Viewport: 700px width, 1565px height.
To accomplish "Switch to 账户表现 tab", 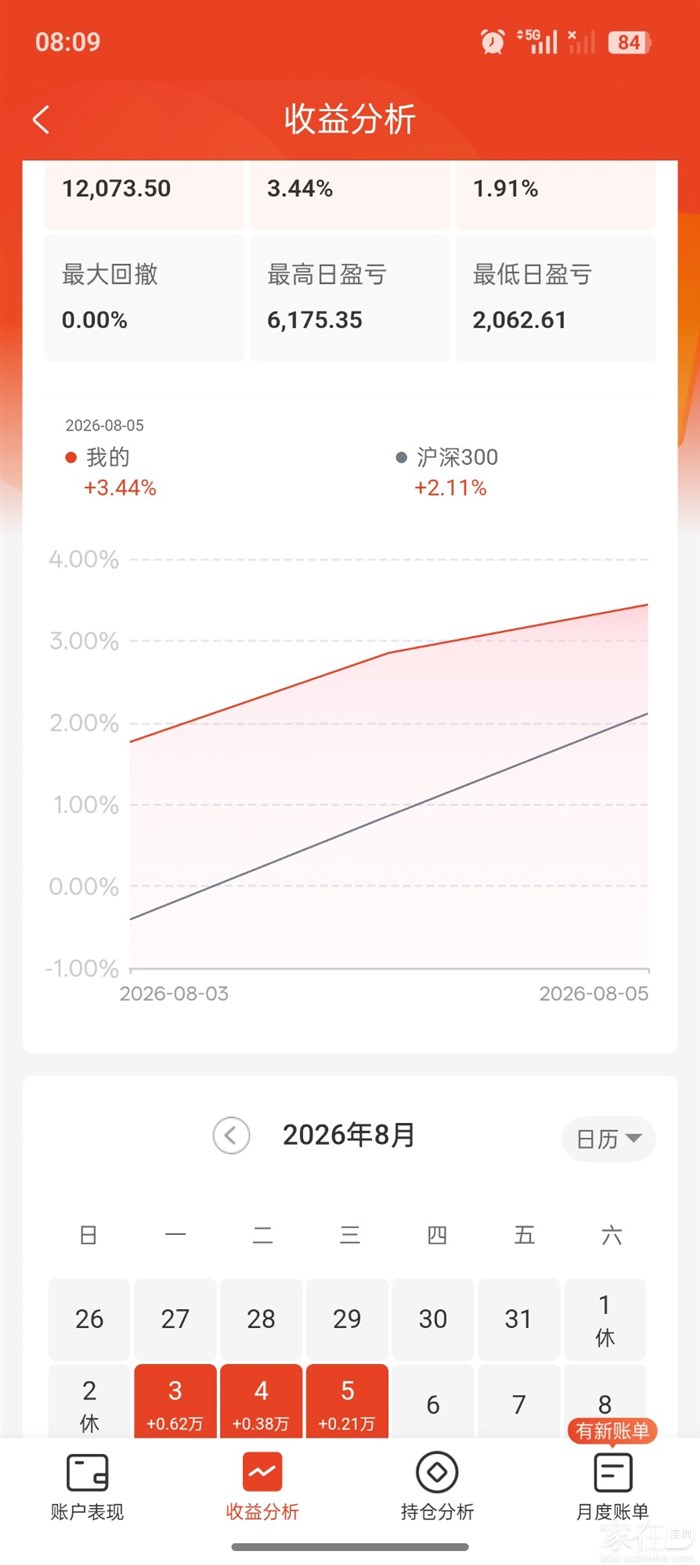I will click(x=87, y=1487).
